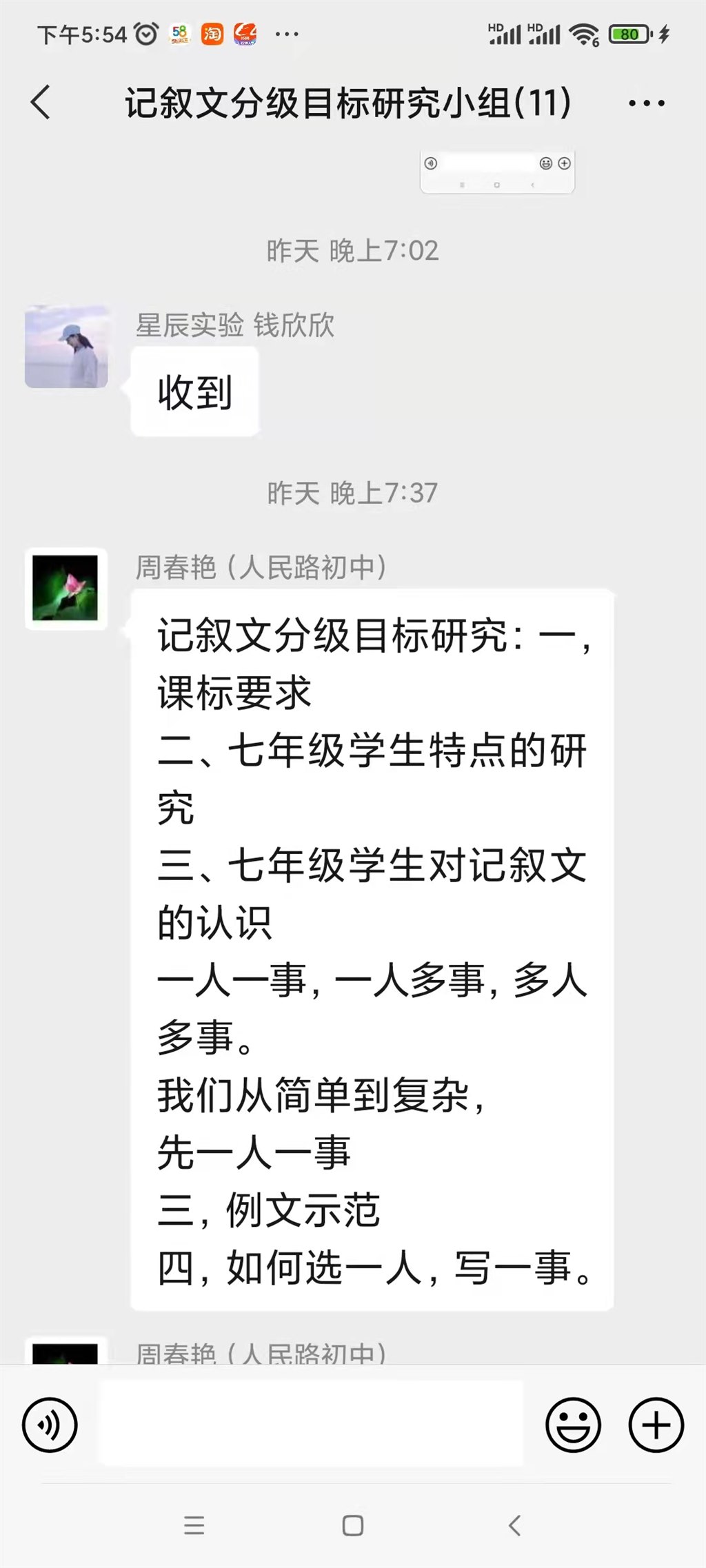The height and width of the screenshot is (1568, 706).
Task: Open the emoji picker
Action: pyautogui.click(x=573, y=1425)
